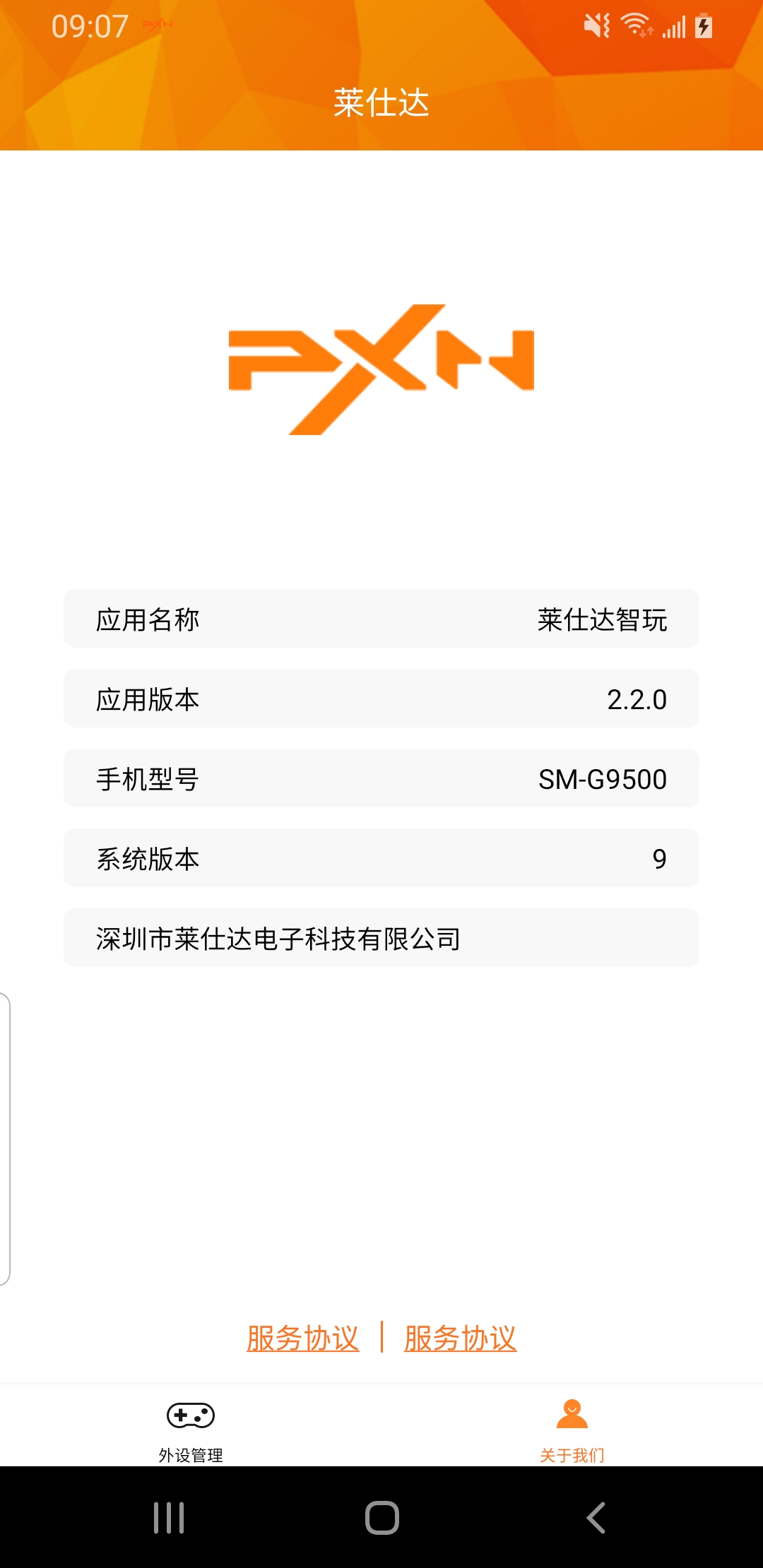Go back using the system back button

[x=596, y=1518]
